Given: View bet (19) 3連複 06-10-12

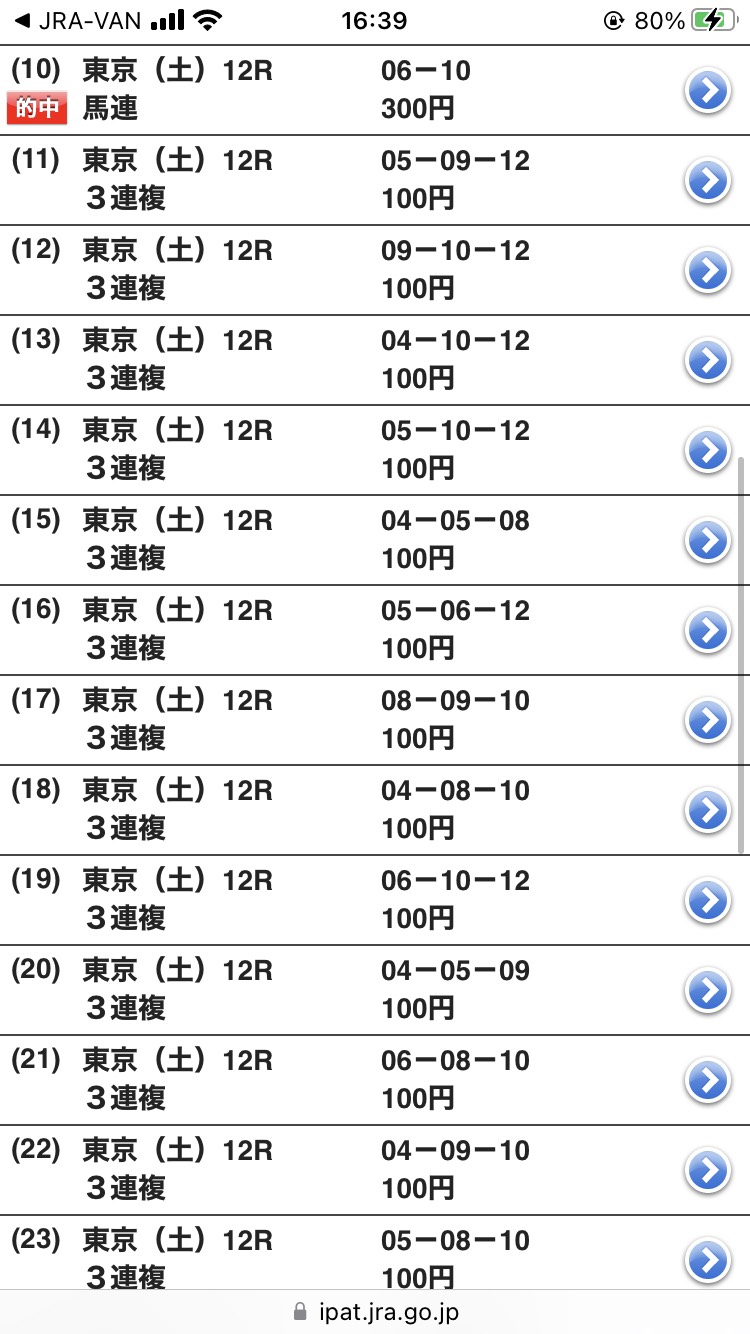Looking at the screenshot, I should [x=707, y=900].
